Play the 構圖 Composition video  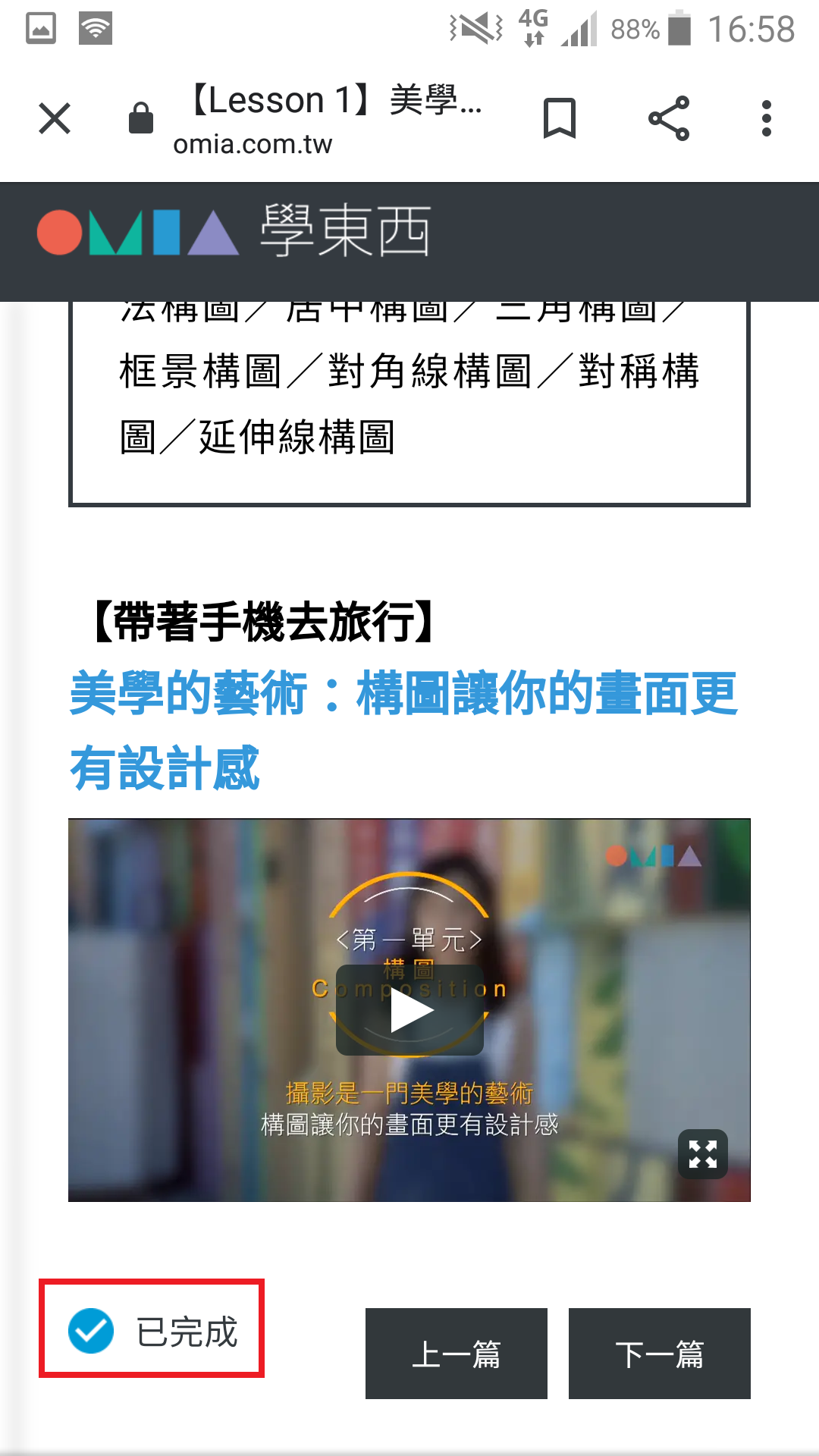[409, 1010]
